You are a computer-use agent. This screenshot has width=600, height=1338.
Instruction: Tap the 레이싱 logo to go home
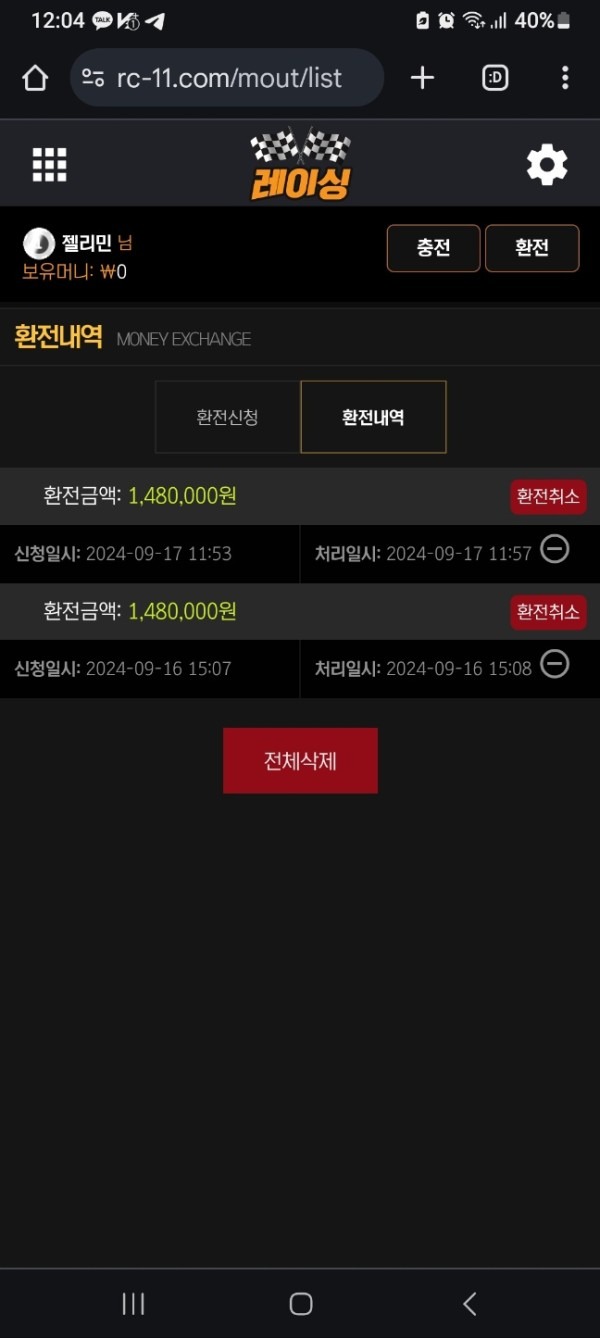point(300,164)
